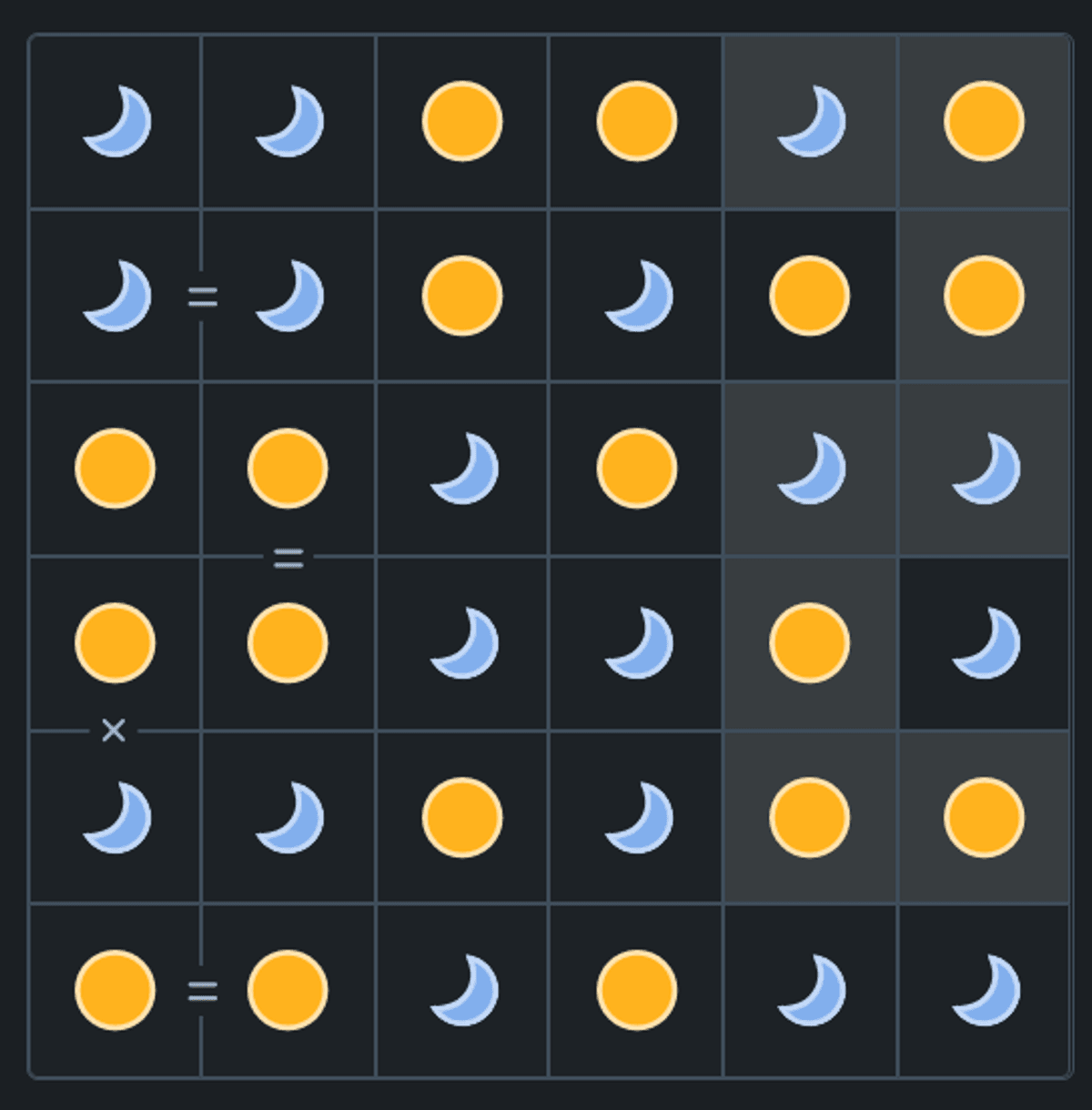Viewport: 1092px width, 1110px height.
Task: Tap the sun in row five, column three
Action: [x=462, y=817]
